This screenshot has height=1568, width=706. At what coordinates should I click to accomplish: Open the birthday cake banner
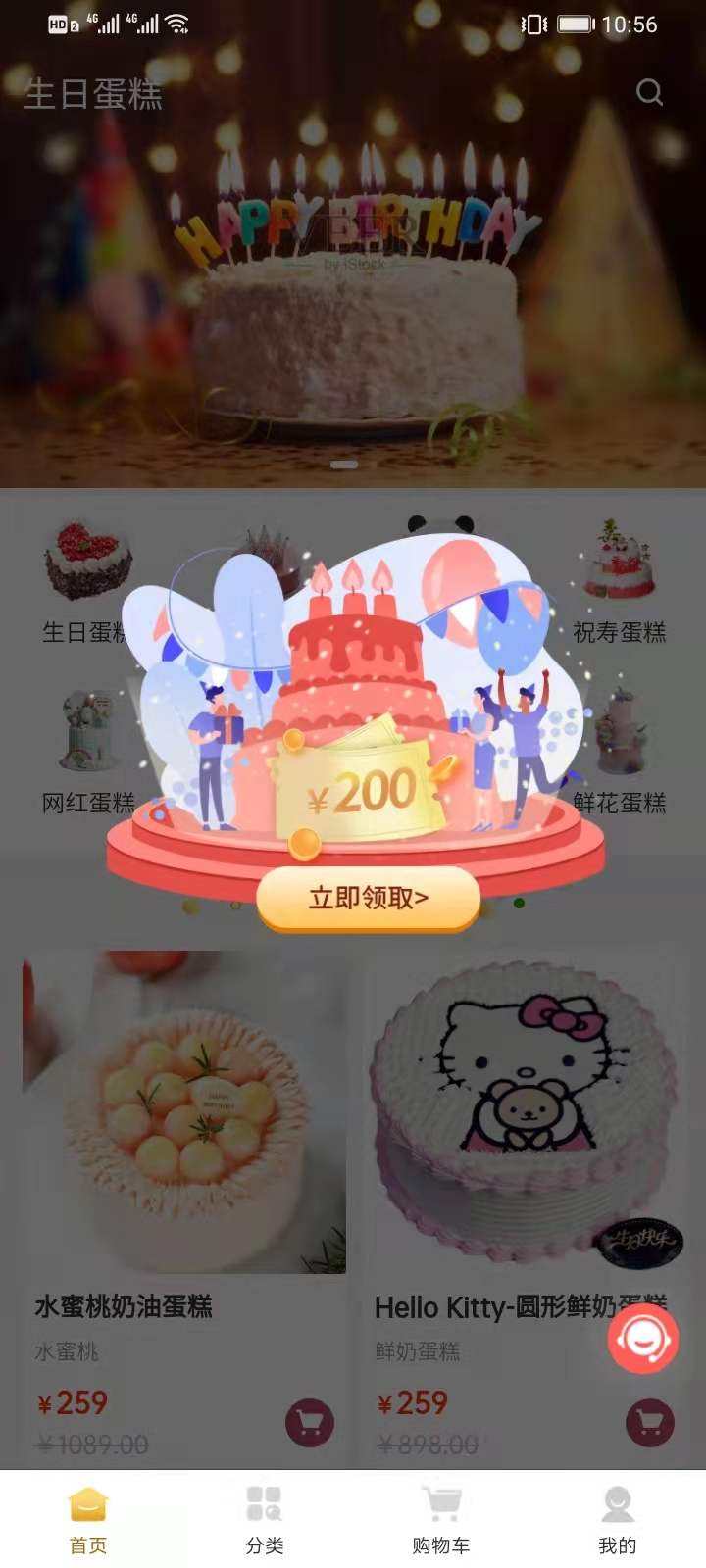pyautogui.click(x=353, y=294)
